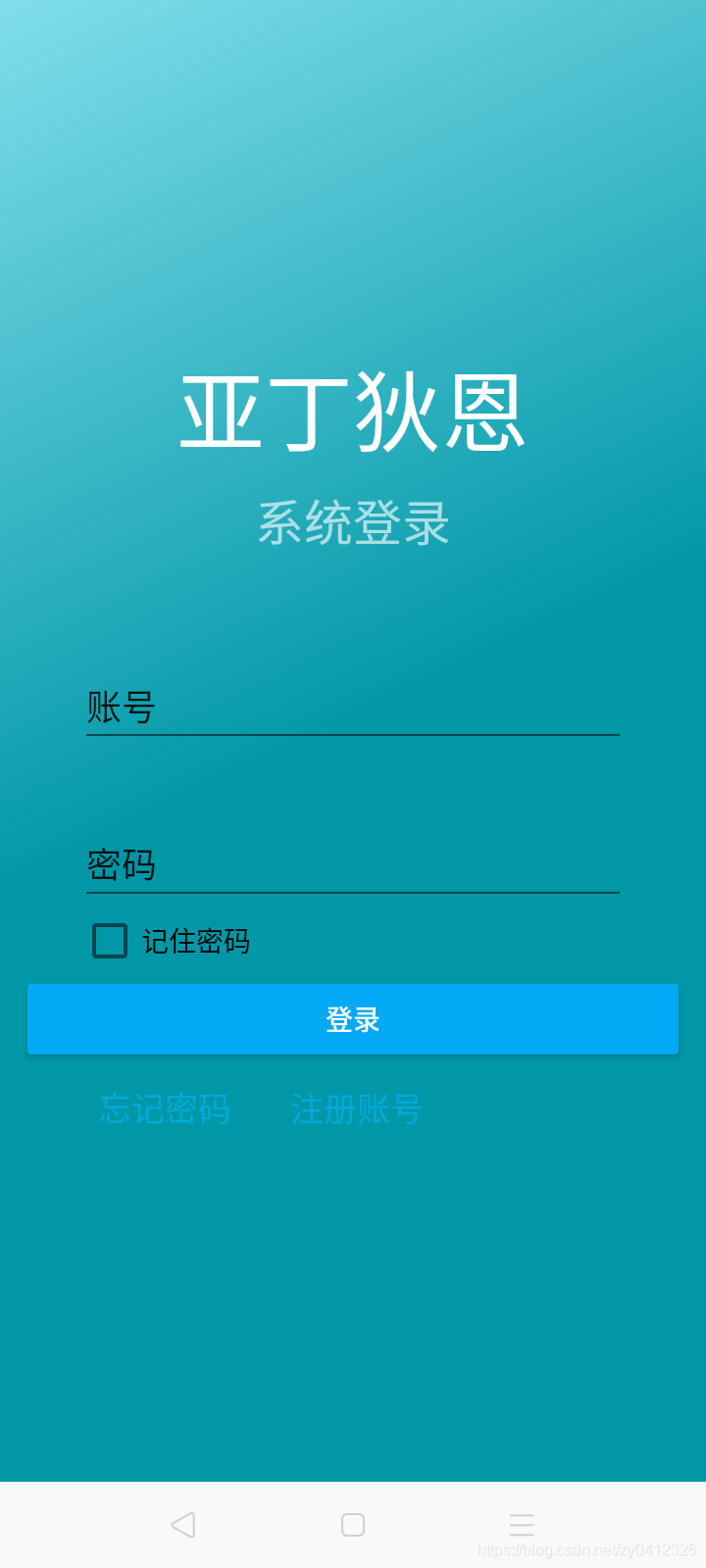Tap the 账号 account input field
This screenshot has height=1568, width=706.
tap(353, 708)
